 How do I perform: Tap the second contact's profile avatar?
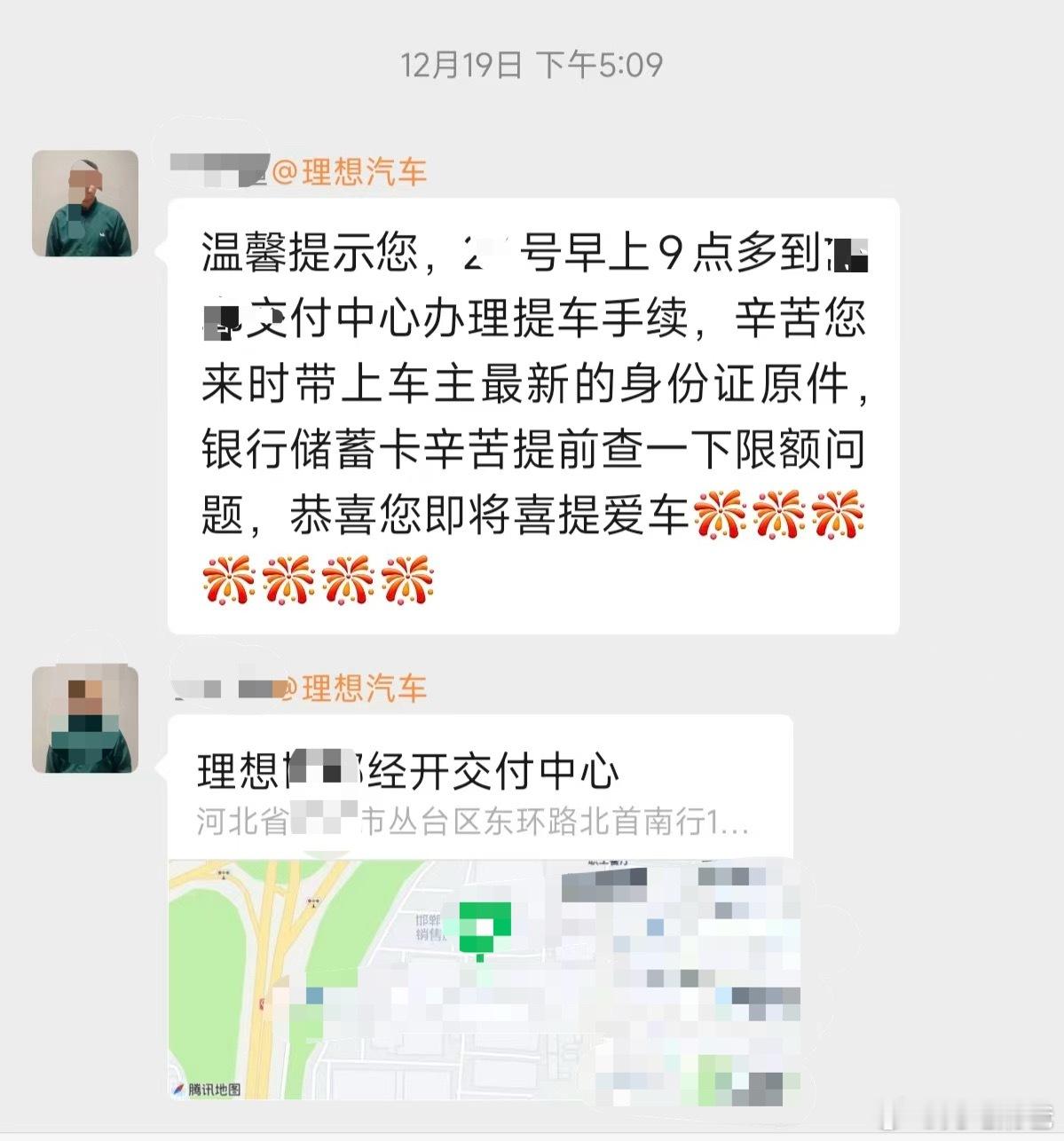tap(86, 720)
